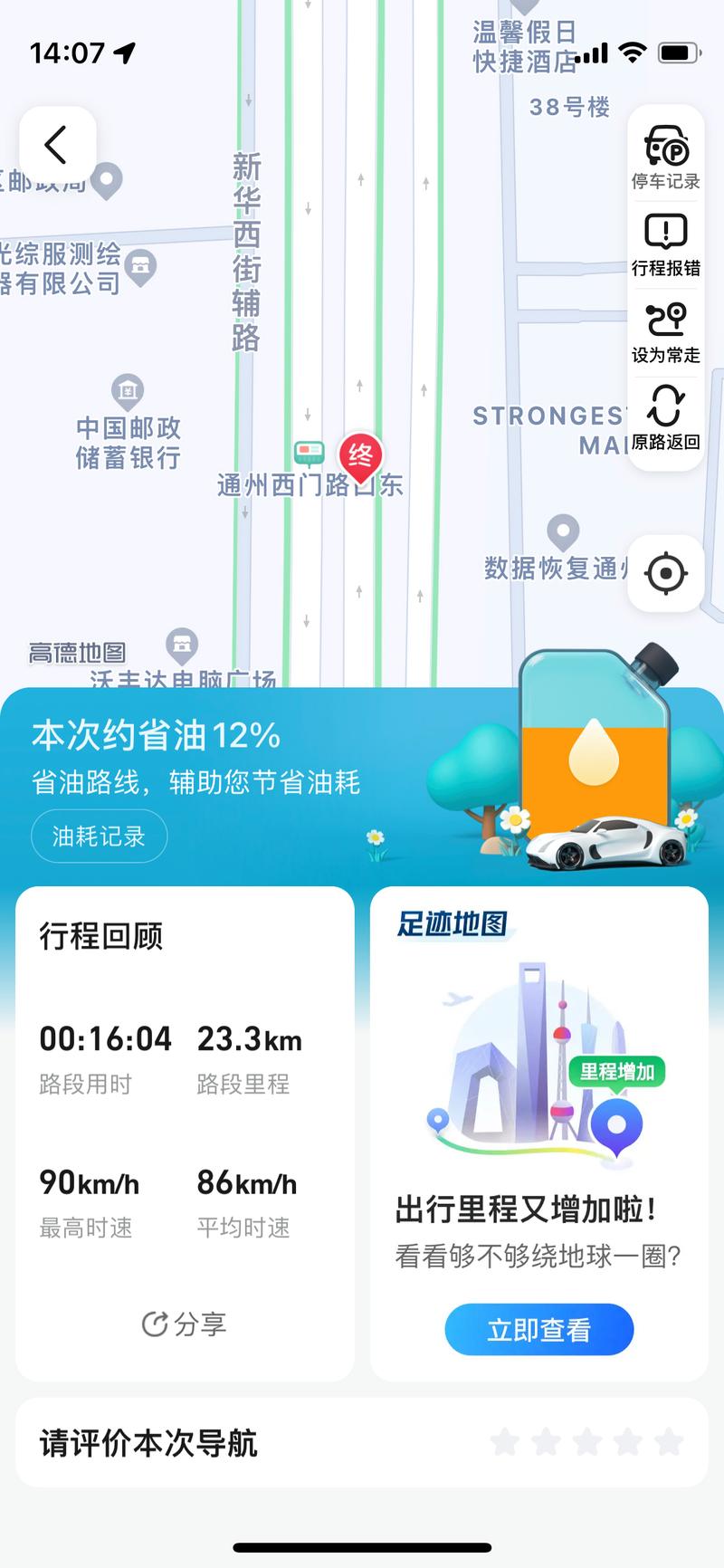This screenshot has height=1568, width=724.
Task: Tap the share icon next to 分享
Action: pyautogui.click(x=154, y=1324)
